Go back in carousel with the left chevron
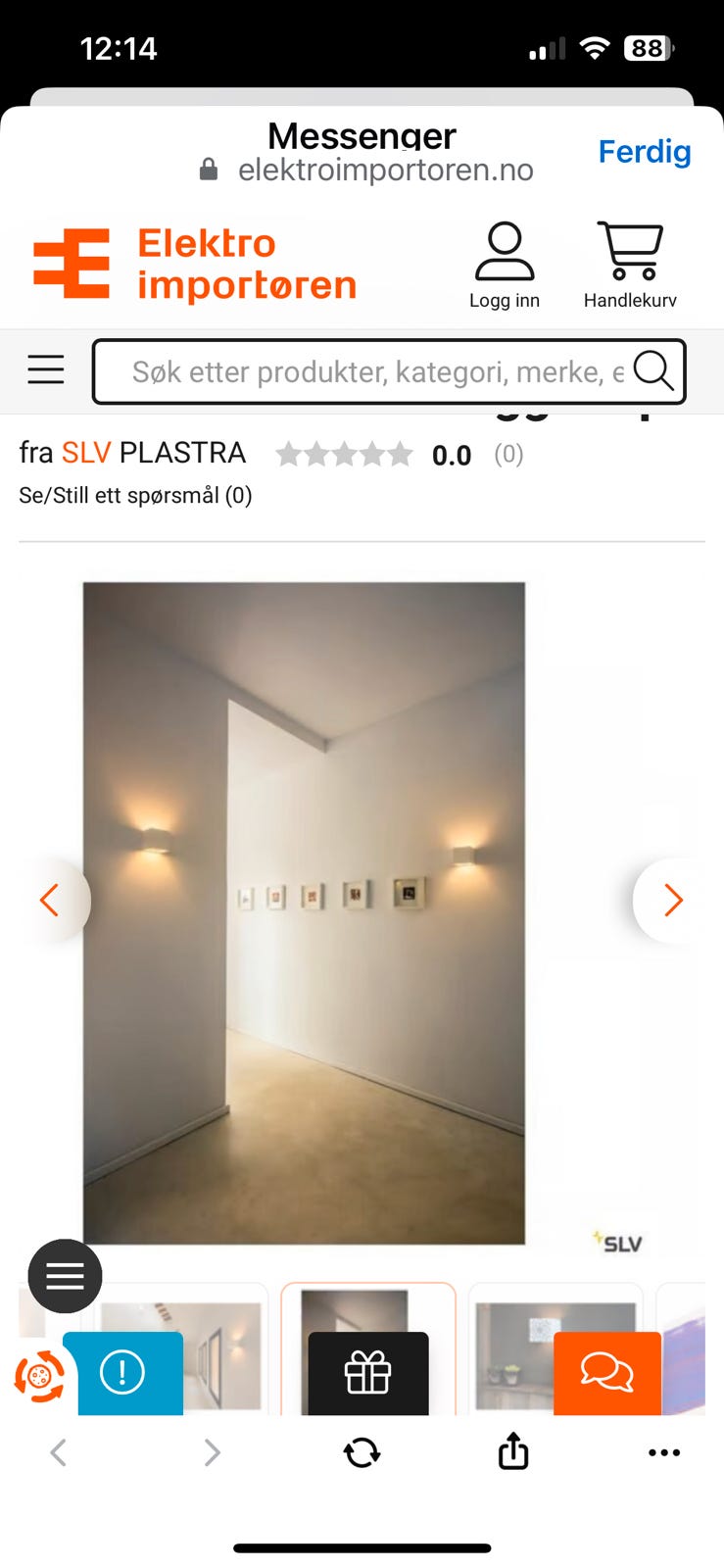 [50, 900]
